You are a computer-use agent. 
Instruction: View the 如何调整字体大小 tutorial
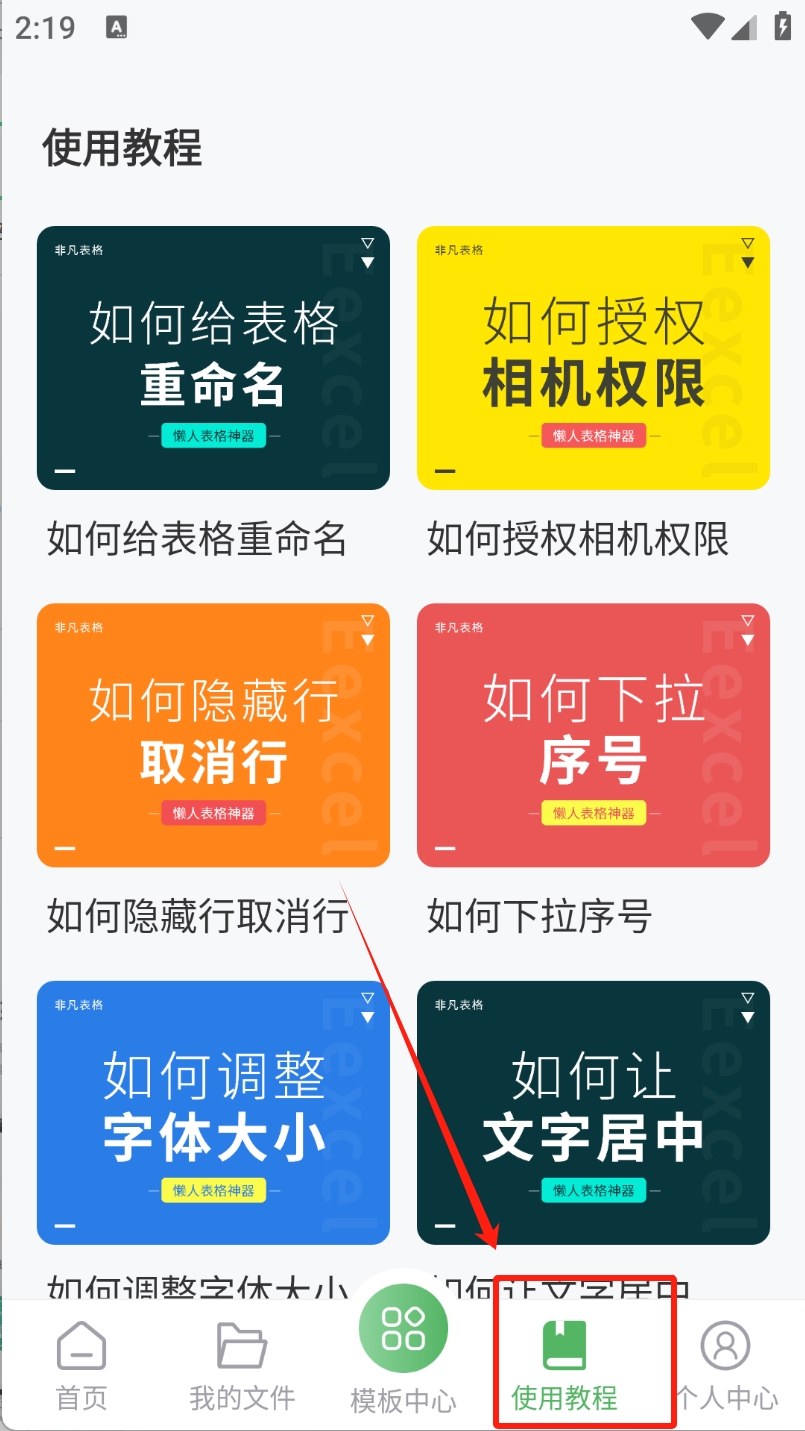(213, 1112)
